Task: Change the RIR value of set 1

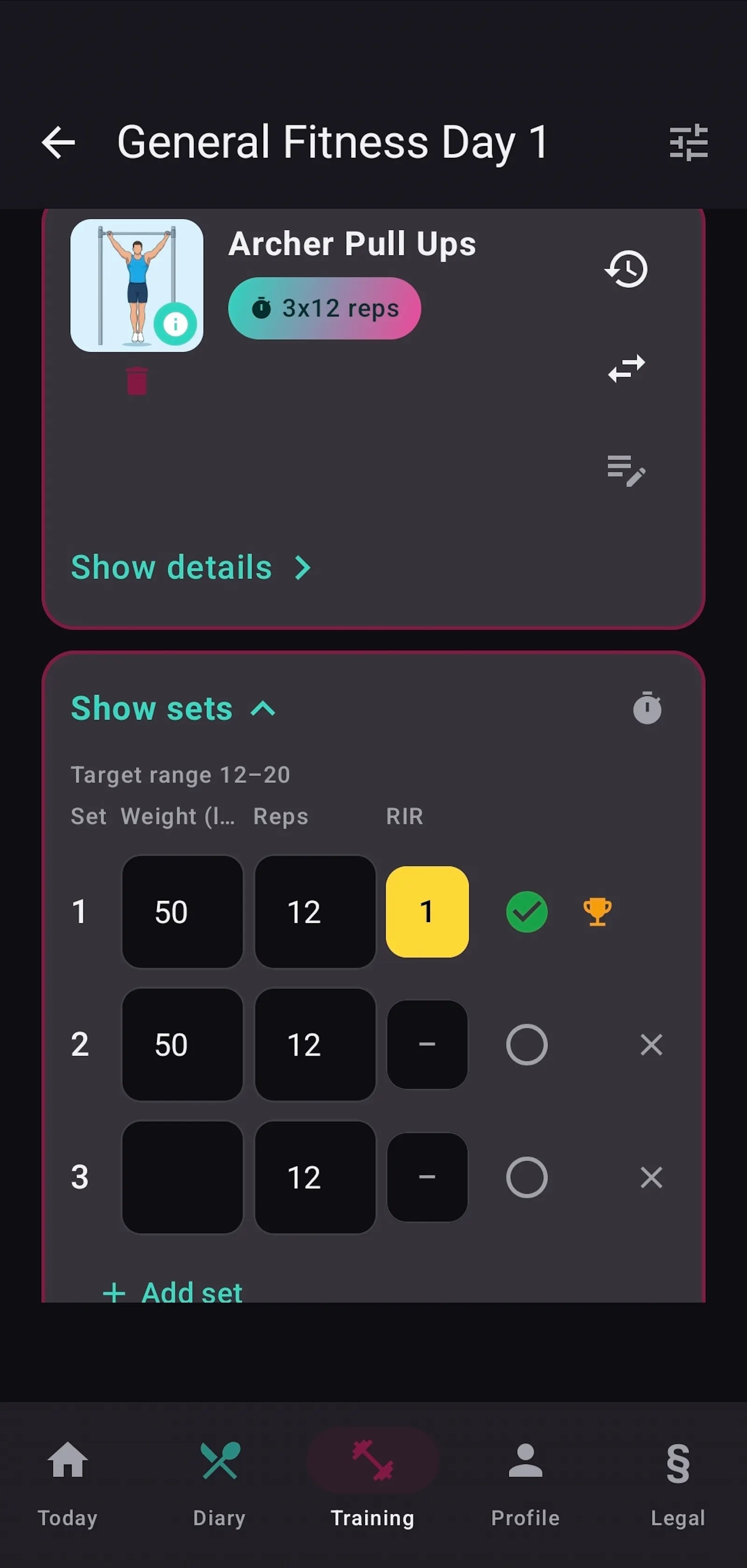Action: pos(427,912)
